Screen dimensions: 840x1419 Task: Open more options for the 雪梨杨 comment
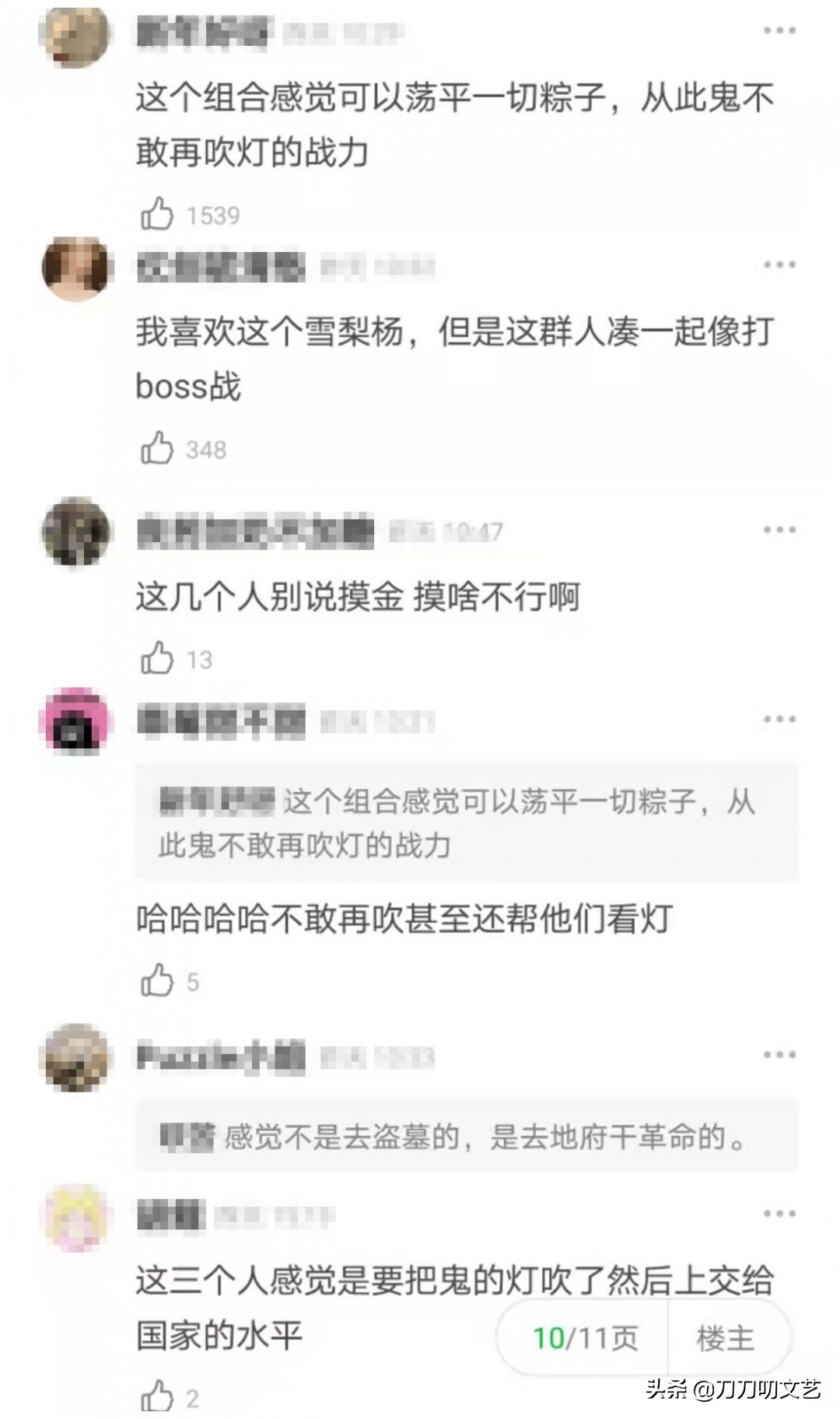pos(779,265)
